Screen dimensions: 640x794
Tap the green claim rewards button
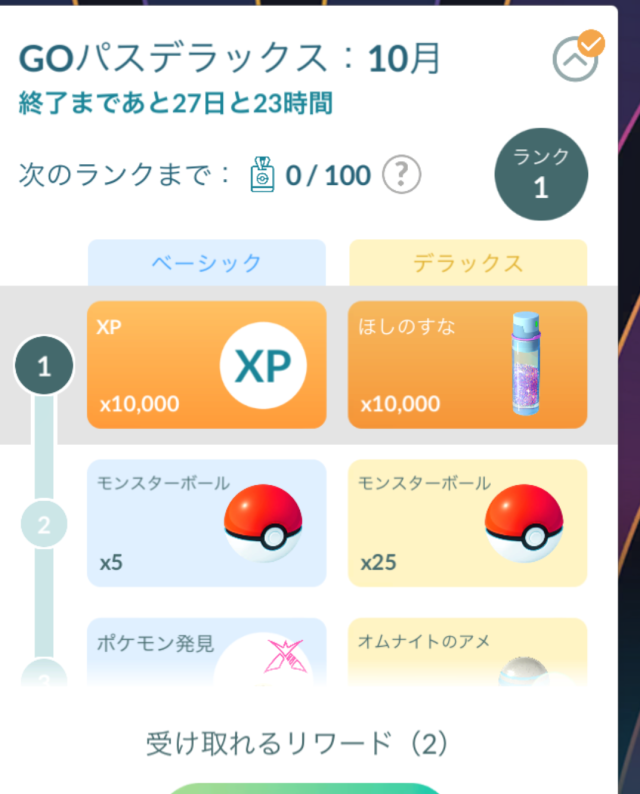click(305, 788)
